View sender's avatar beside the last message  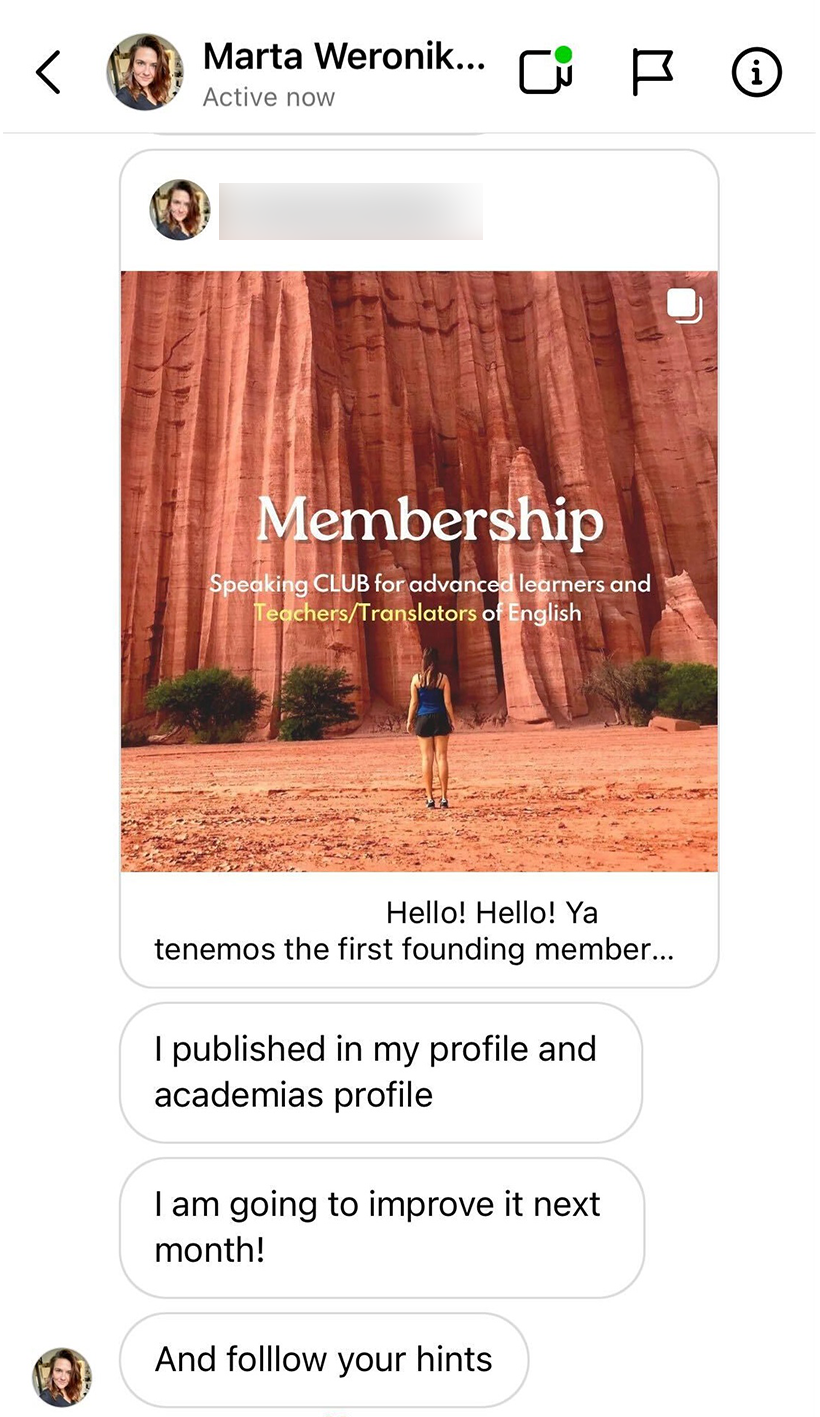click(x=62, y=1377)
